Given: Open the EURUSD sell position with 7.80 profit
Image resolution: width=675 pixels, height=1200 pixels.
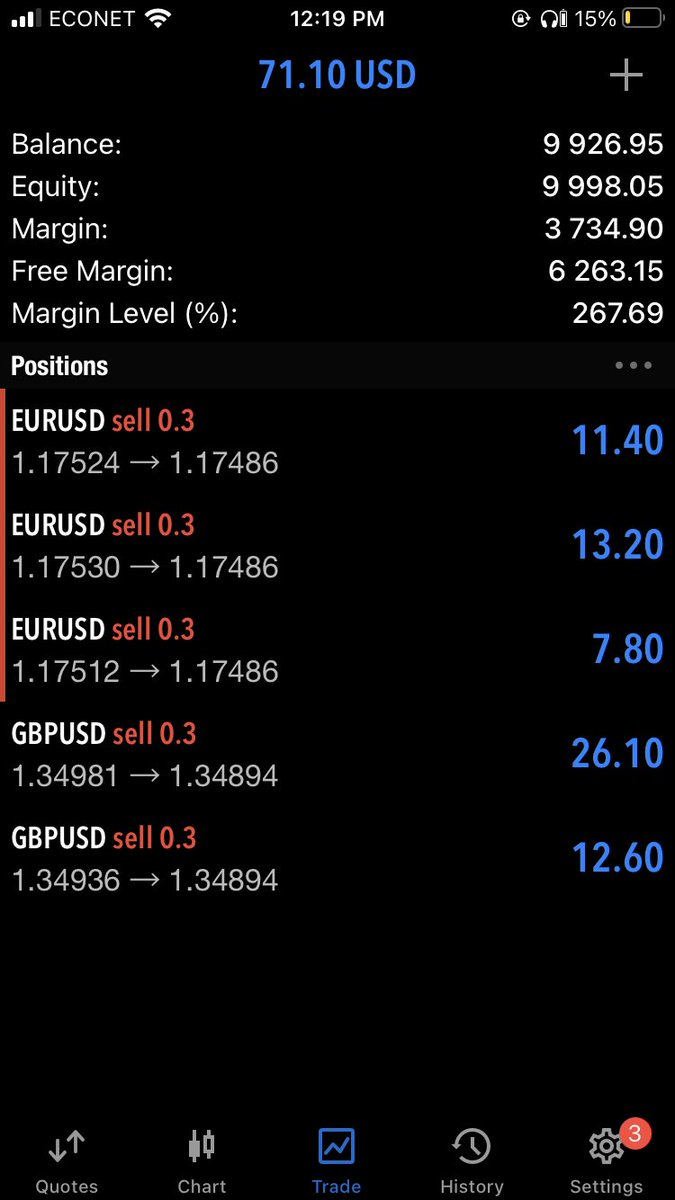Looking at the screenshot, I should (337, 649).
